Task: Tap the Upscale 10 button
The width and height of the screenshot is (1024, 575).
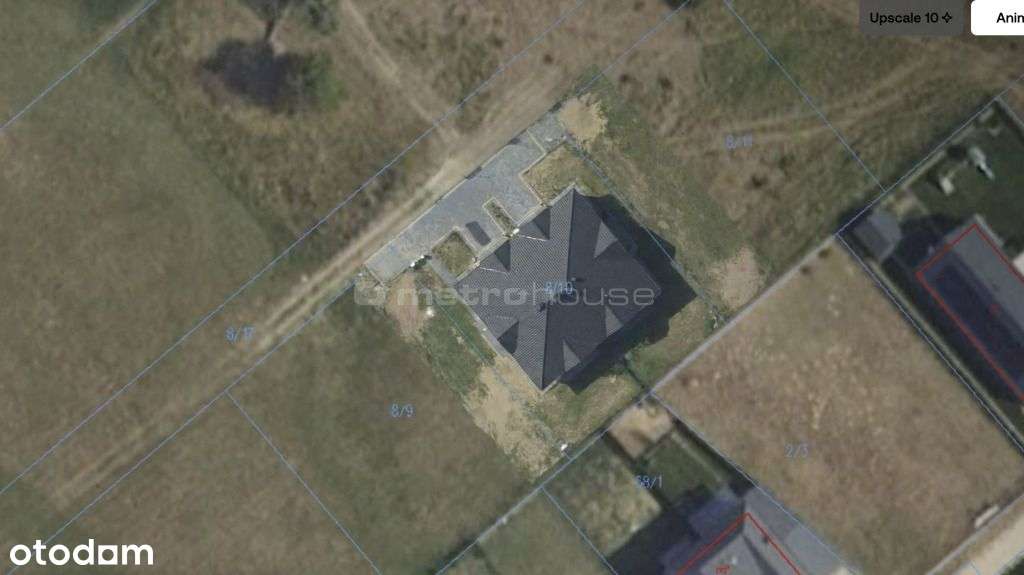Action: point(910,18)
